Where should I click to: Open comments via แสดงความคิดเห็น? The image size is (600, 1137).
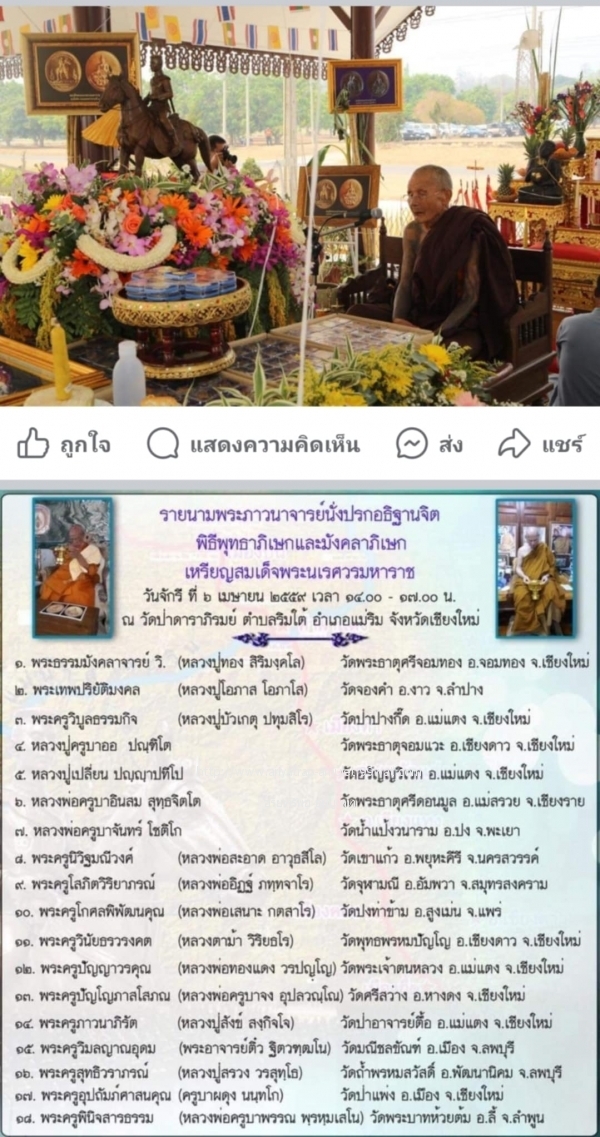pos(254,443)
